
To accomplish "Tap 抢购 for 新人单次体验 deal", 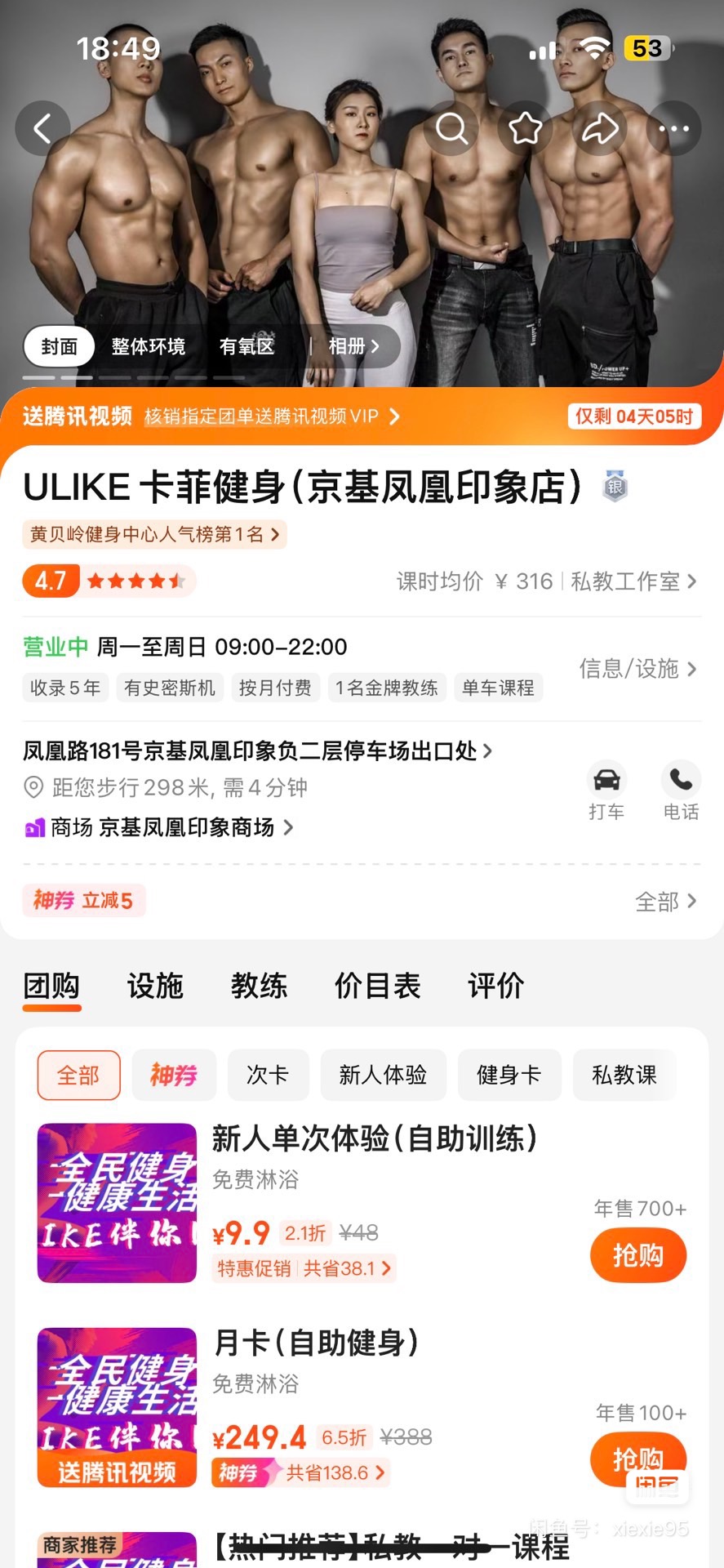I will [x=637, y=1255].
